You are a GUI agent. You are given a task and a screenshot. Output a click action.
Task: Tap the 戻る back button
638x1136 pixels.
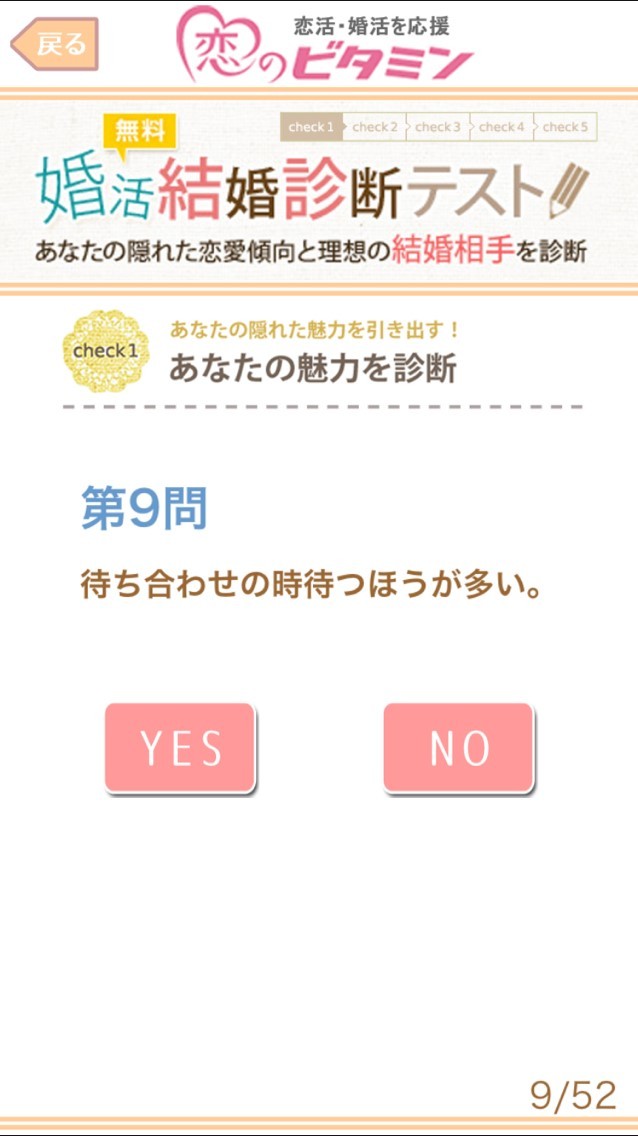point(55,44)
